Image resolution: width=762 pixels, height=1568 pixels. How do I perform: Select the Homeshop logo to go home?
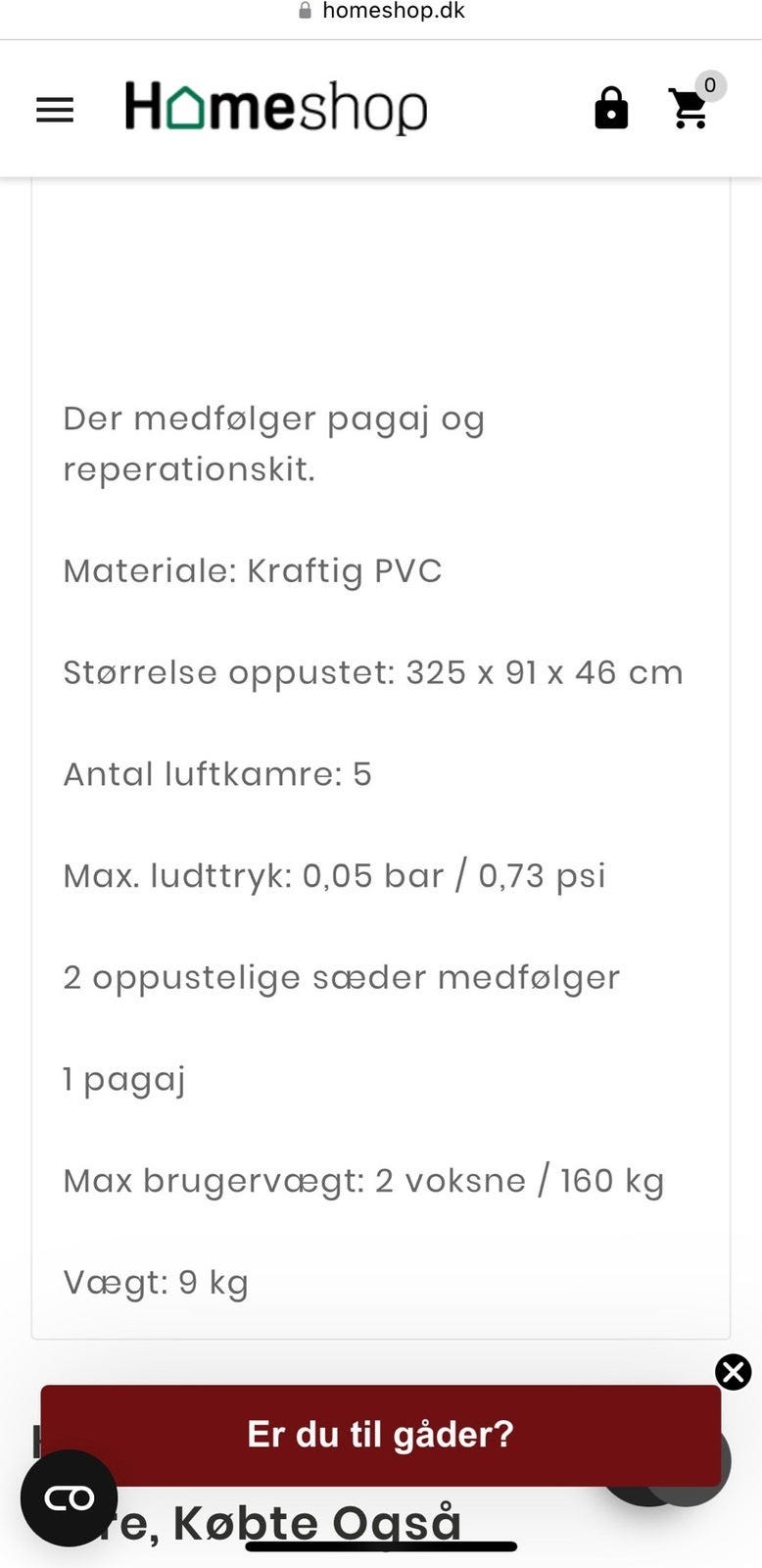click(277, 108)
